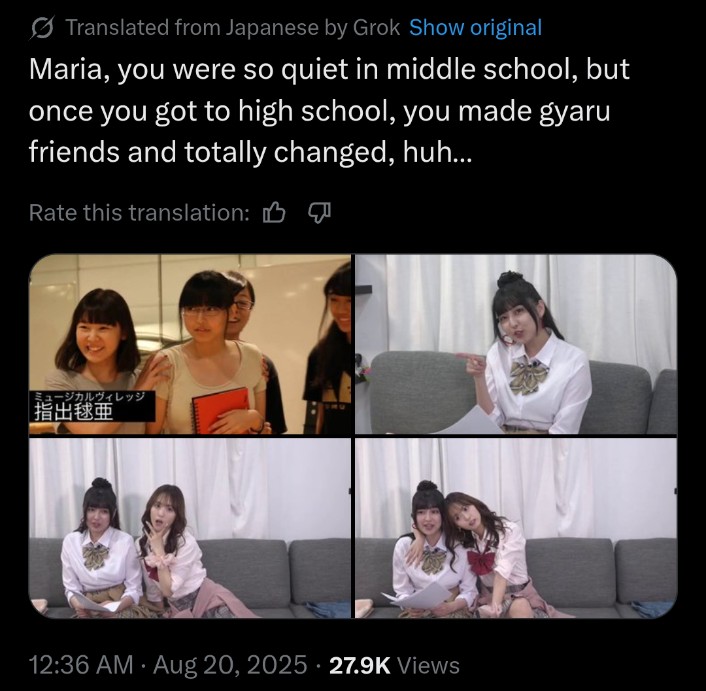
Task: Tap the Show original link
Action: (x=475, y=28)
